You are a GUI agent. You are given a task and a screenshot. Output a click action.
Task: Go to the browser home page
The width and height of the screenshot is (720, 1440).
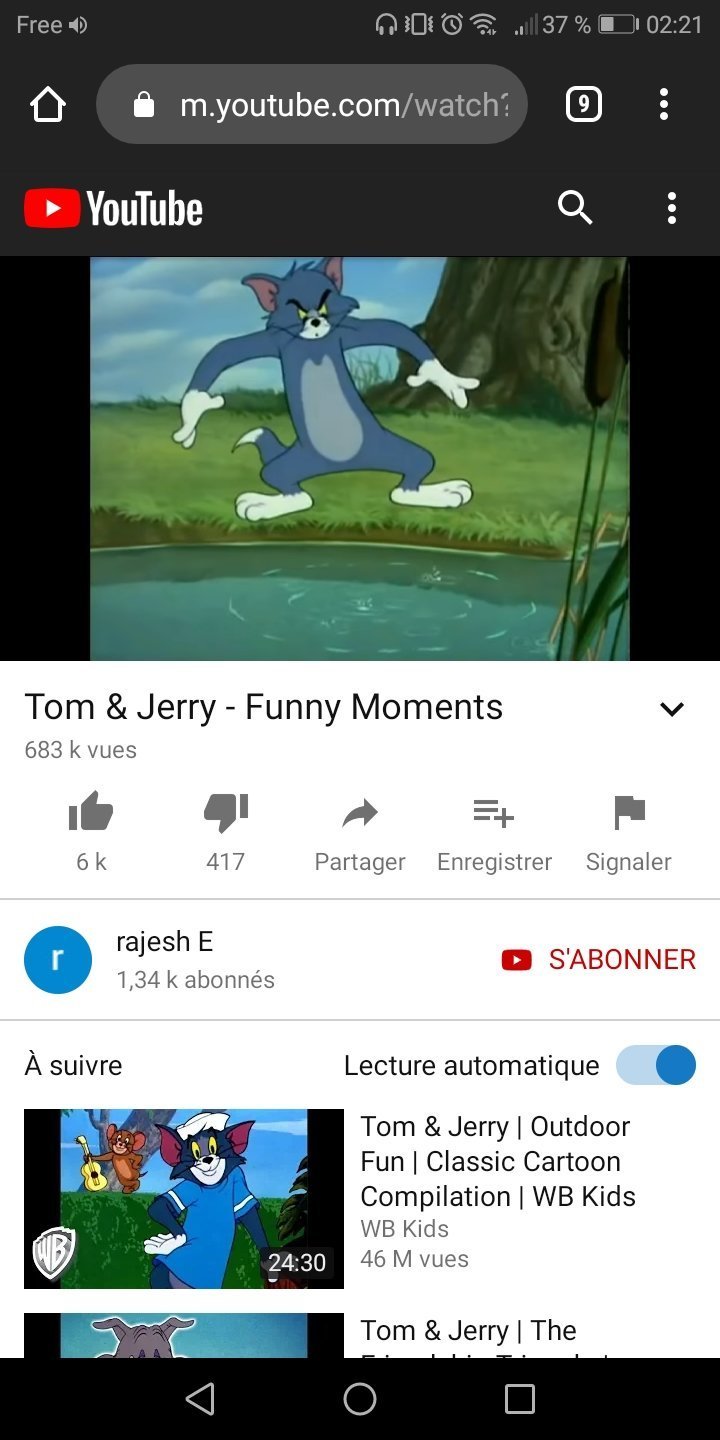pos(48,105)
